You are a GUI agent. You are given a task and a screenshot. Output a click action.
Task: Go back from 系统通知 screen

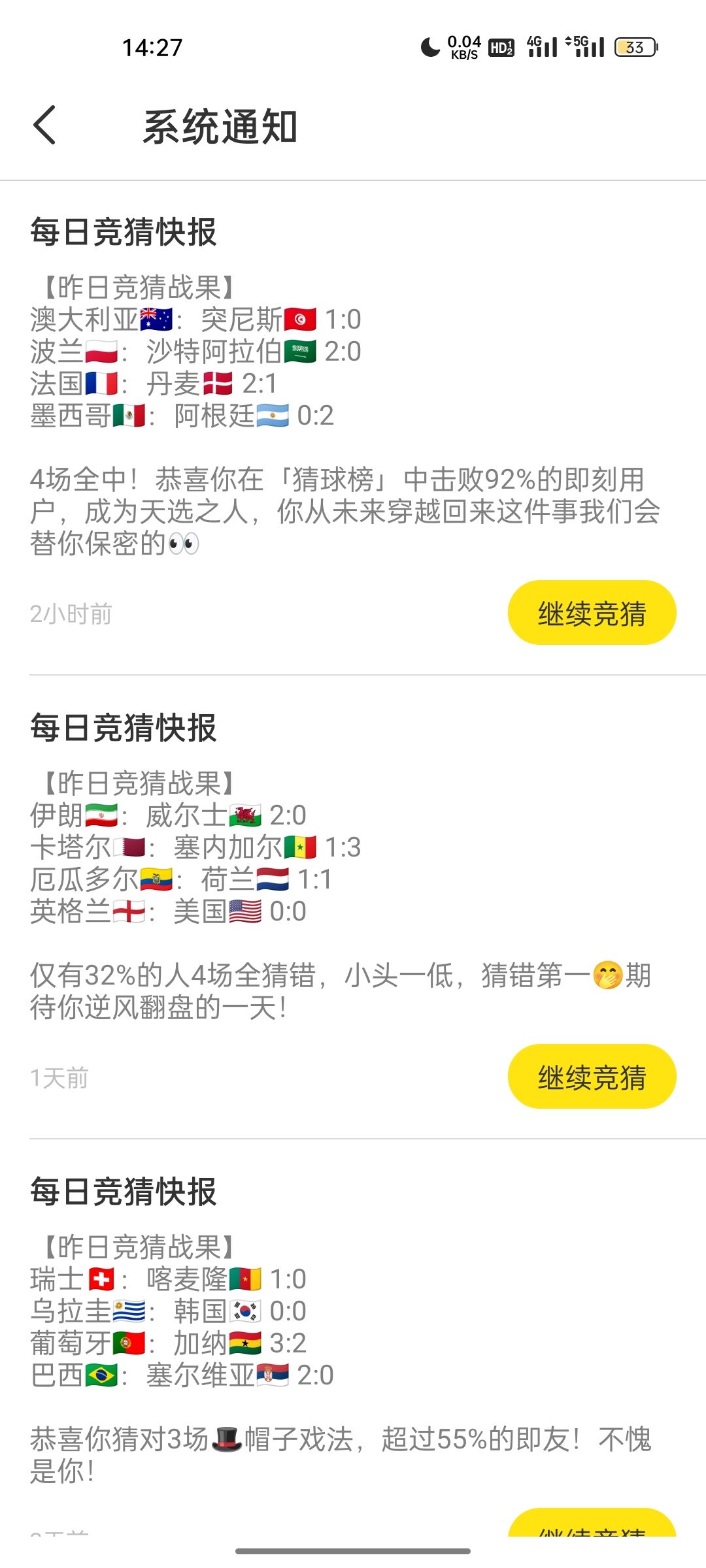(44, 125)
